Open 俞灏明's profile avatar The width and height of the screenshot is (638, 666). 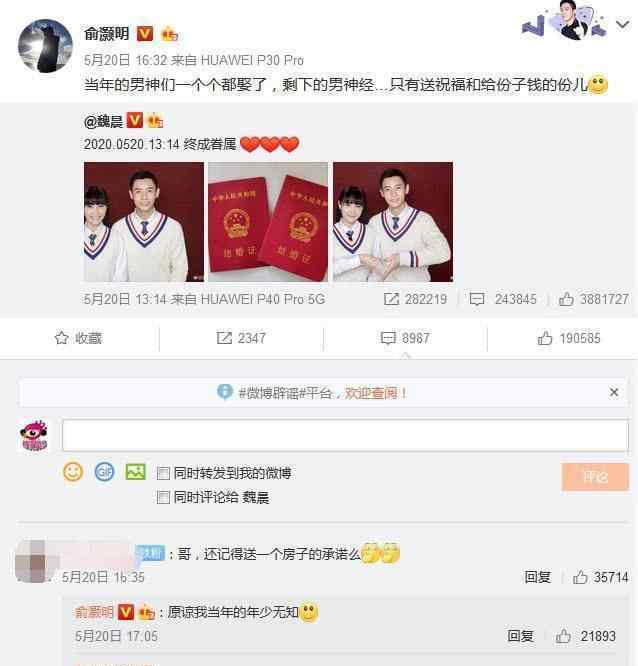point(45,46)
